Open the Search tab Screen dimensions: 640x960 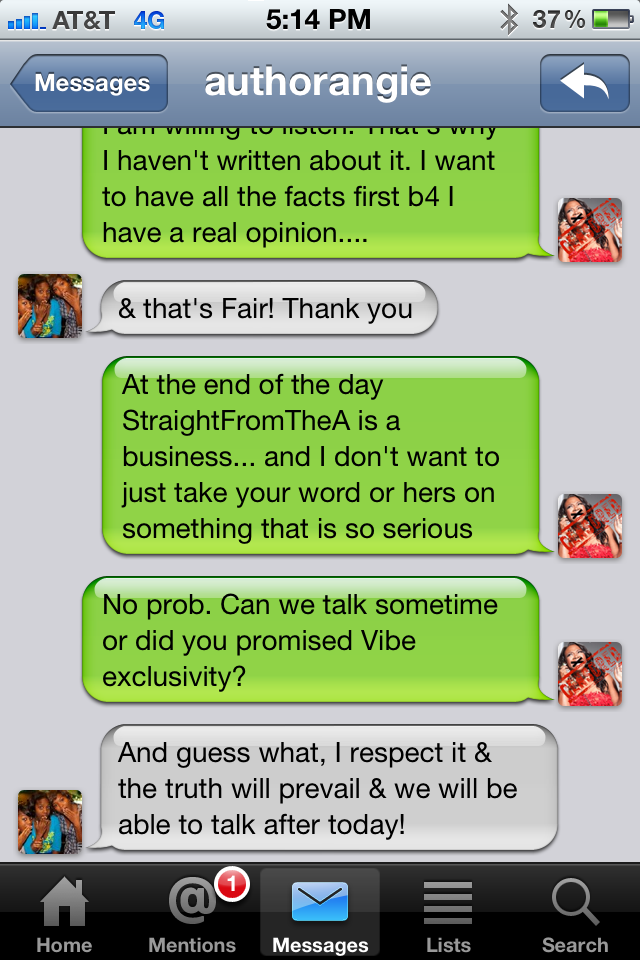point(574,915)
